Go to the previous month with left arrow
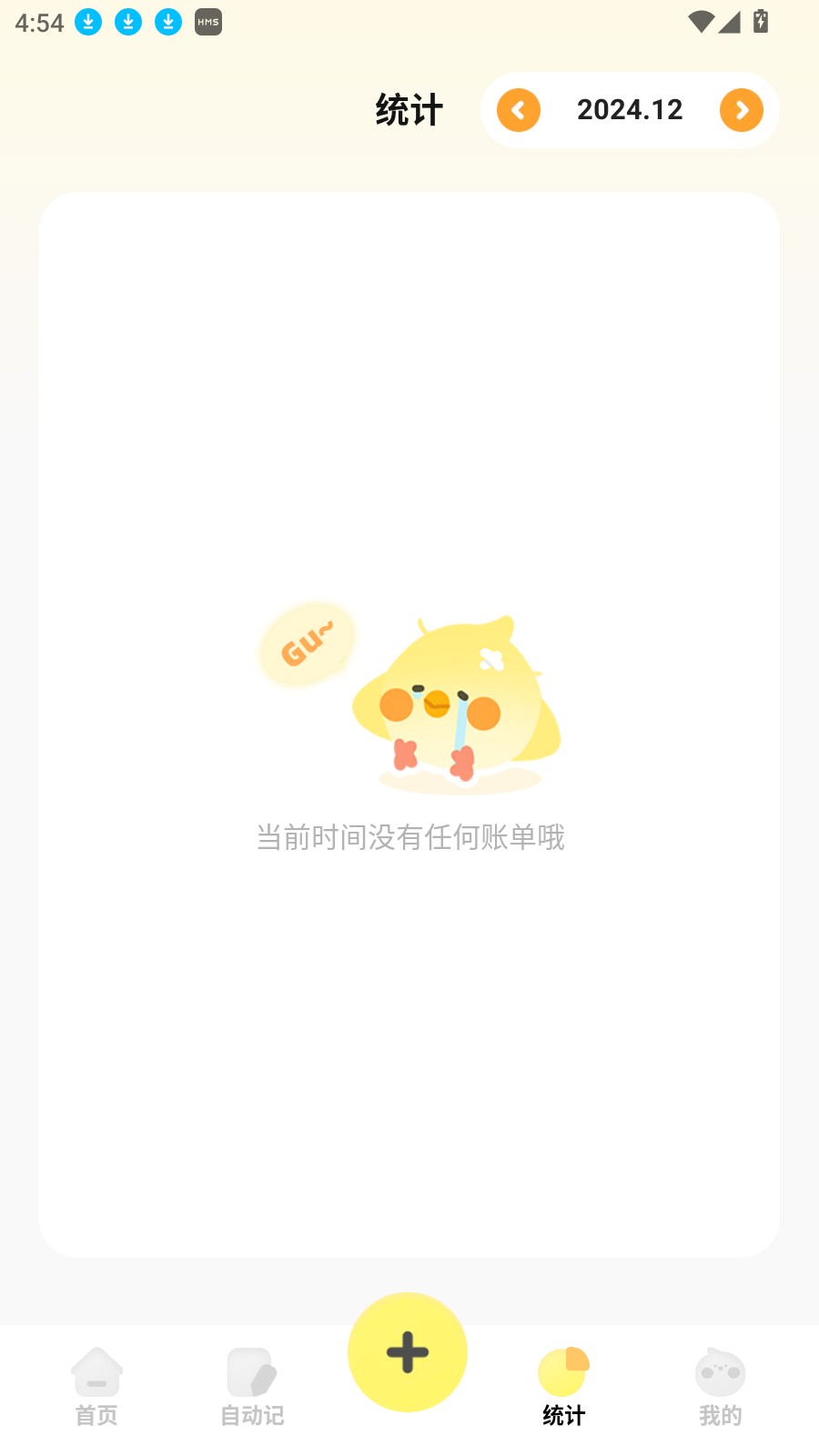Viewport: 819px width, 1456px height. pyautogui.click(x=518, y=110)
